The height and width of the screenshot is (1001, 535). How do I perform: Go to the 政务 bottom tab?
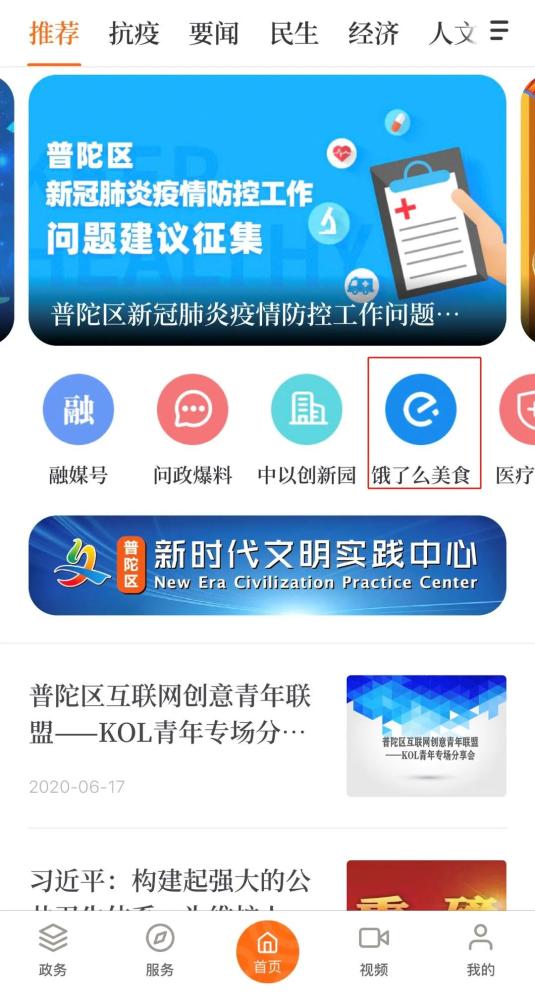pos(53,949)
